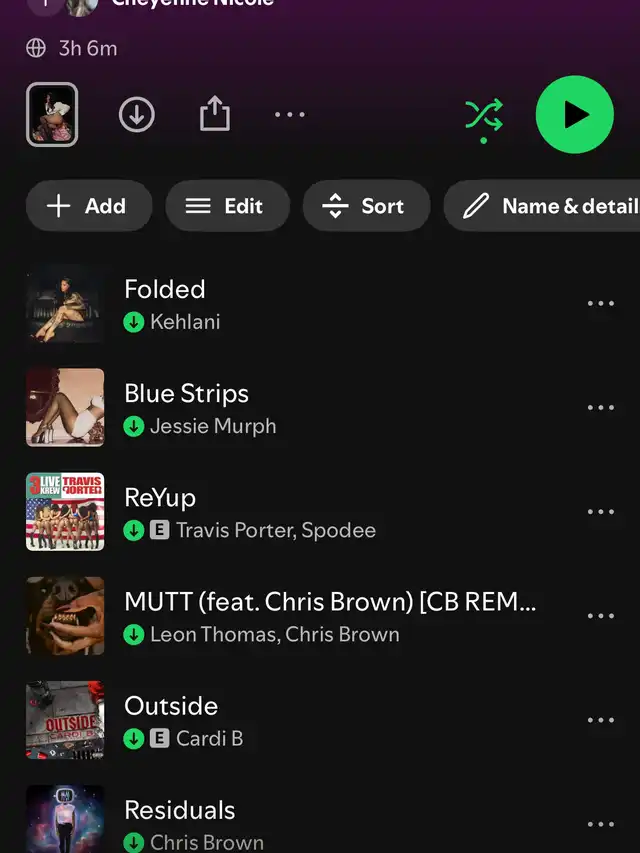The image size is (640, 853).
Task: Open more options for ReYup
Action: [x=600, y=512]
